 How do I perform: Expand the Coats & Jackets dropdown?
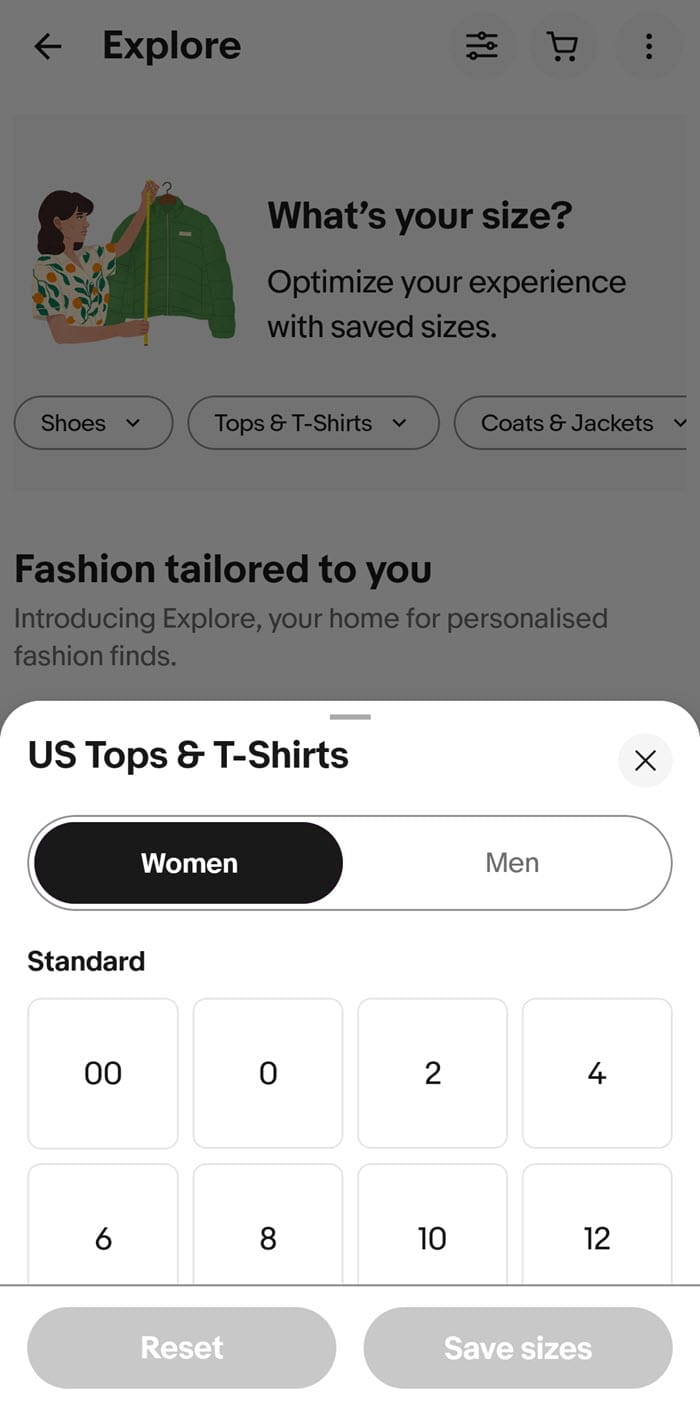pyautogui.click(x=577, y=423)
